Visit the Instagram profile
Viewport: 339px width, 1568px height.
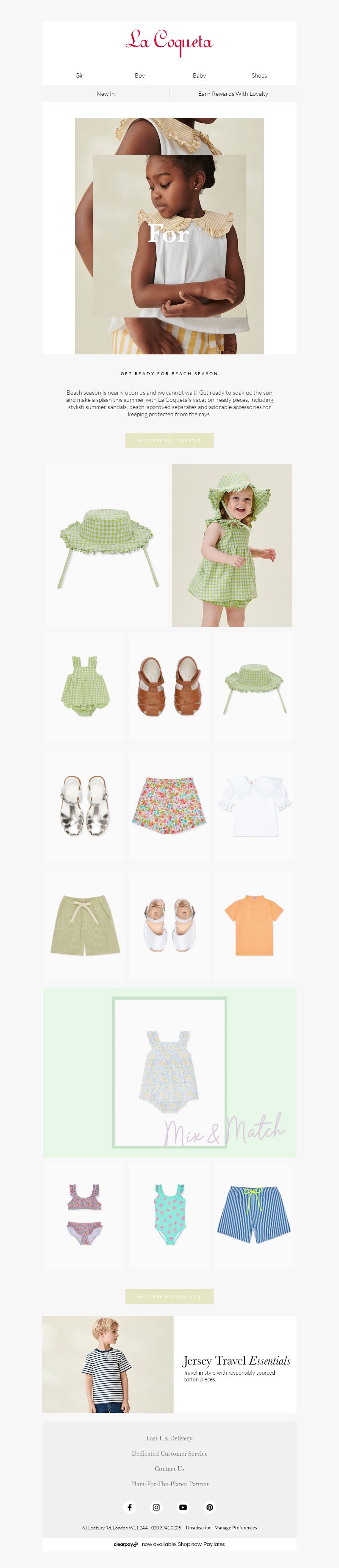[156, 1507]
